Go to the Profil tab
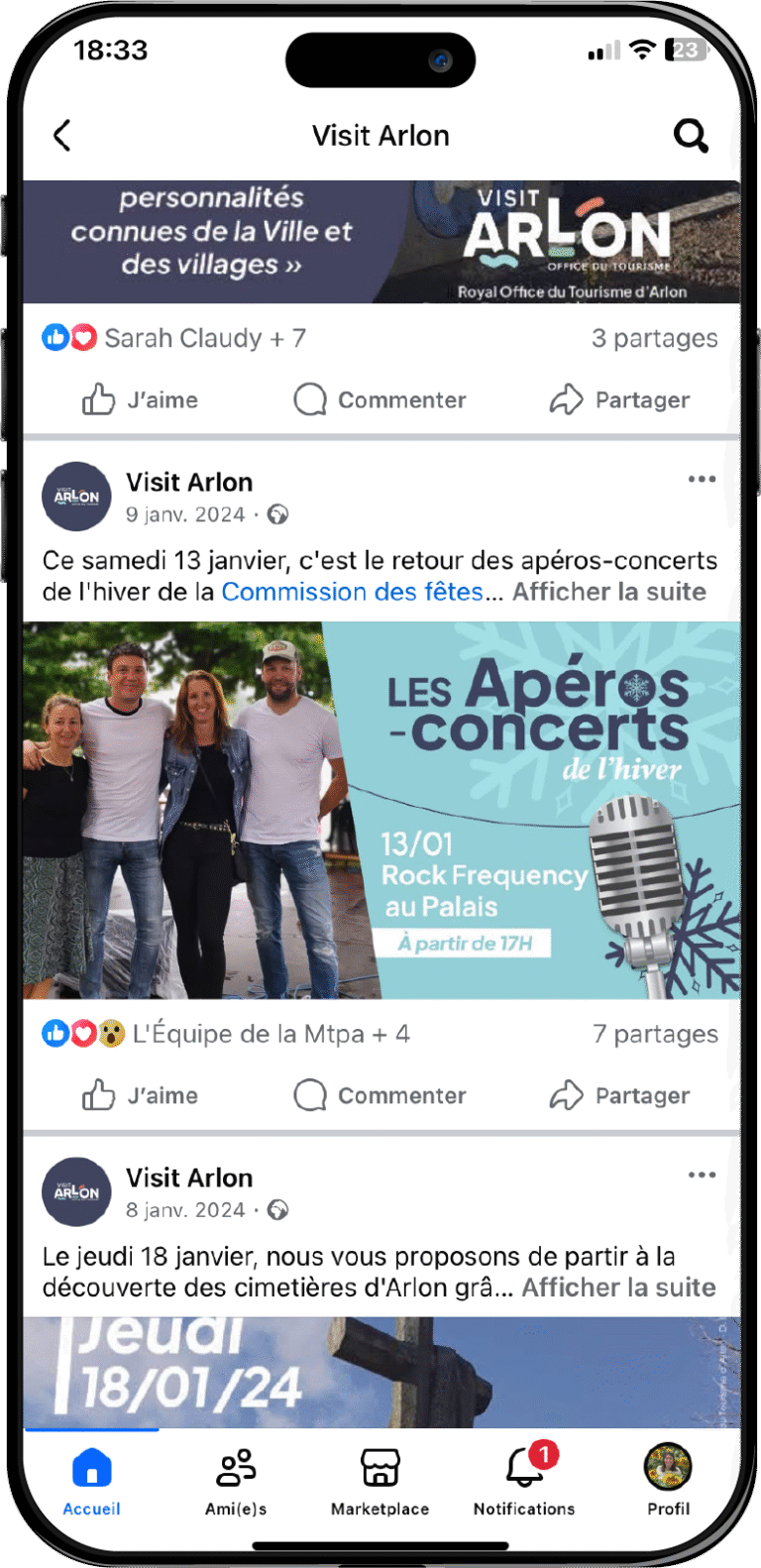Screen dimensions: 761x1568 (x=668, y=1481)
